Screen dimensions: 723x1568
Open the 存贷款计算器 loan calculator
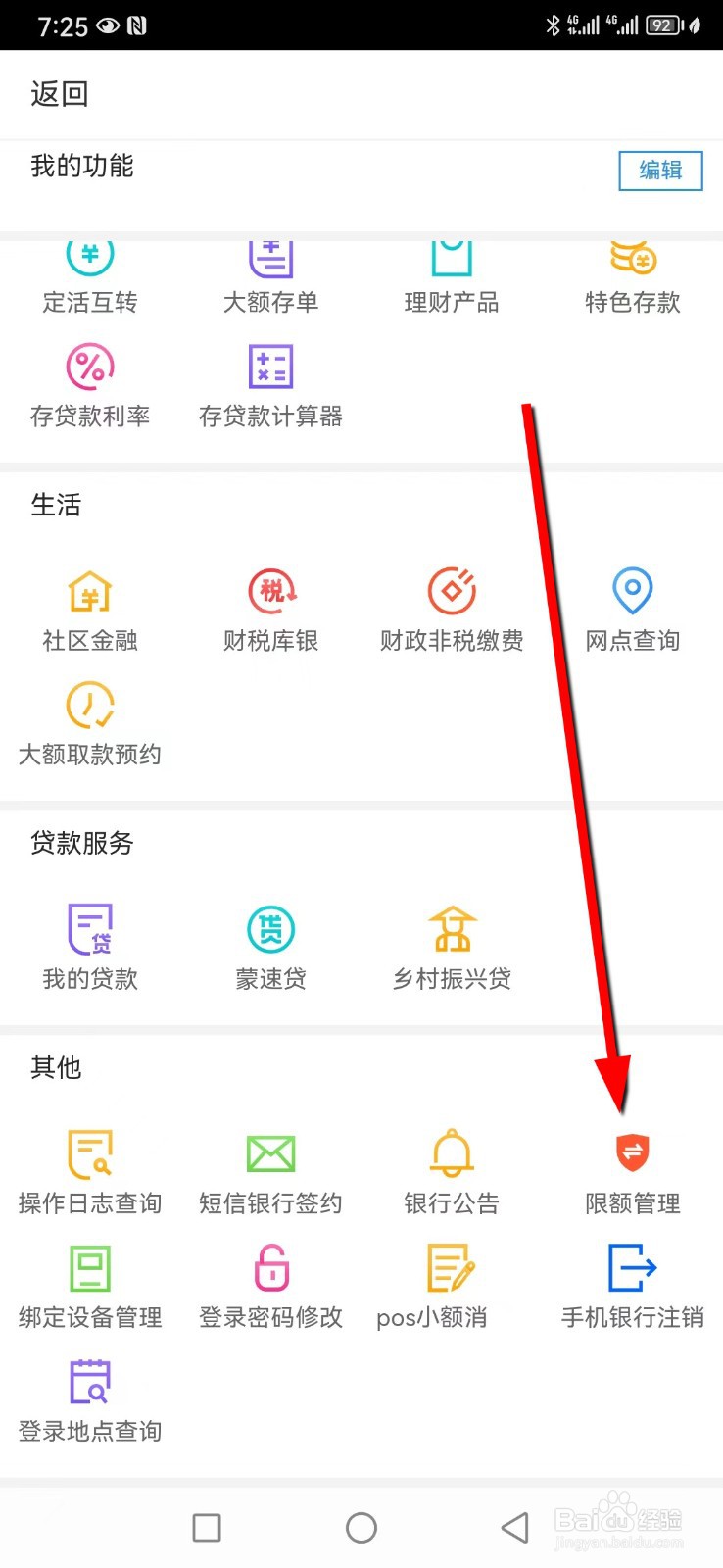(269, 382)
